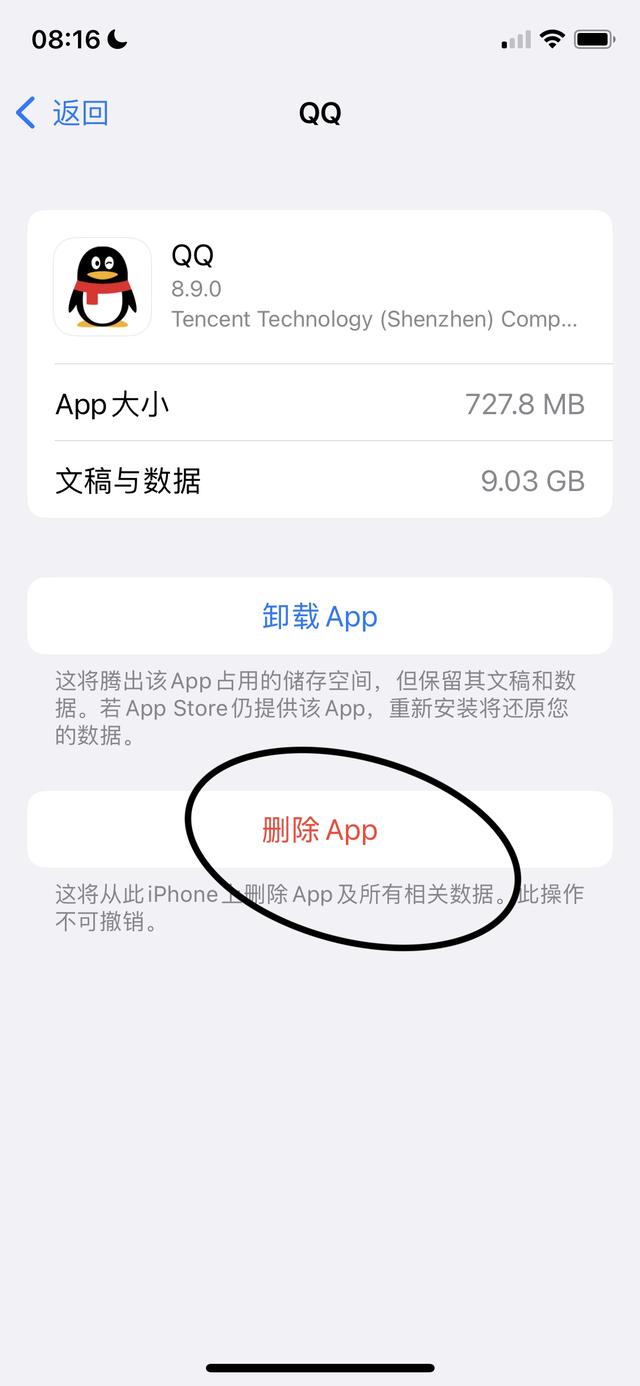640x1386 pixels.
Task: Offload QQ with 卸载 App
Action: point(320,616)
